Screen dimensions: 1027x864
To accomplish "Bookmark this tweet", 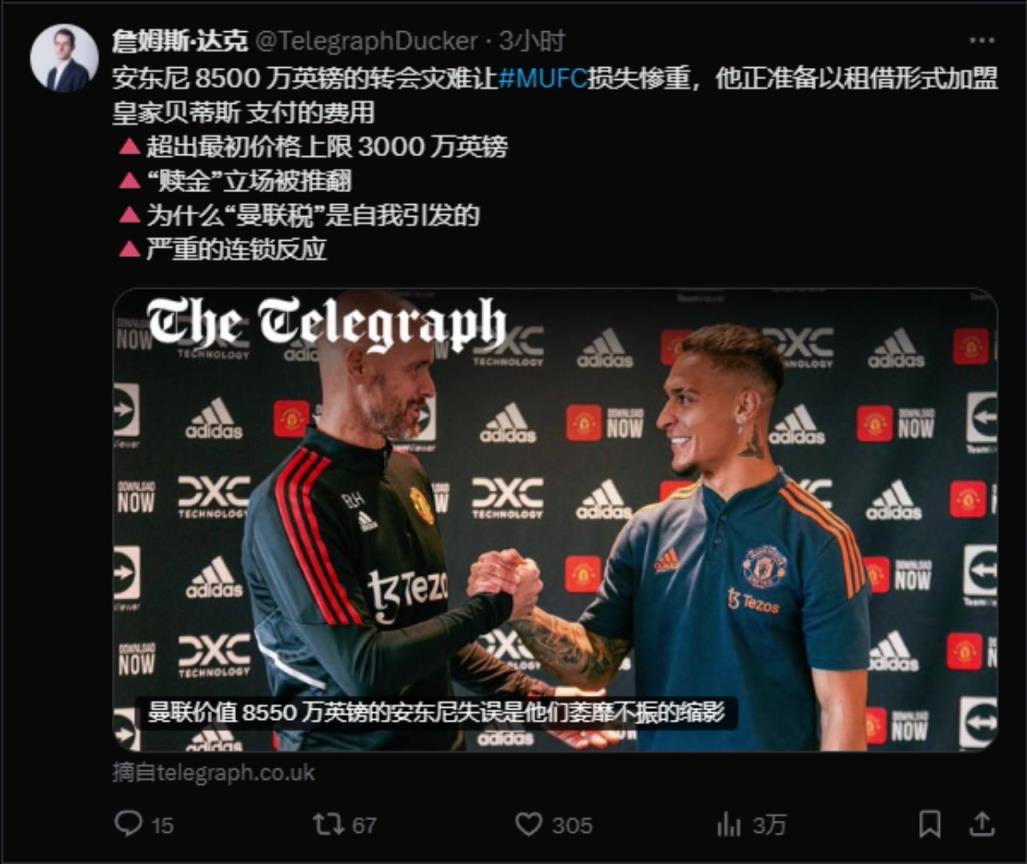I will point(929,824).
